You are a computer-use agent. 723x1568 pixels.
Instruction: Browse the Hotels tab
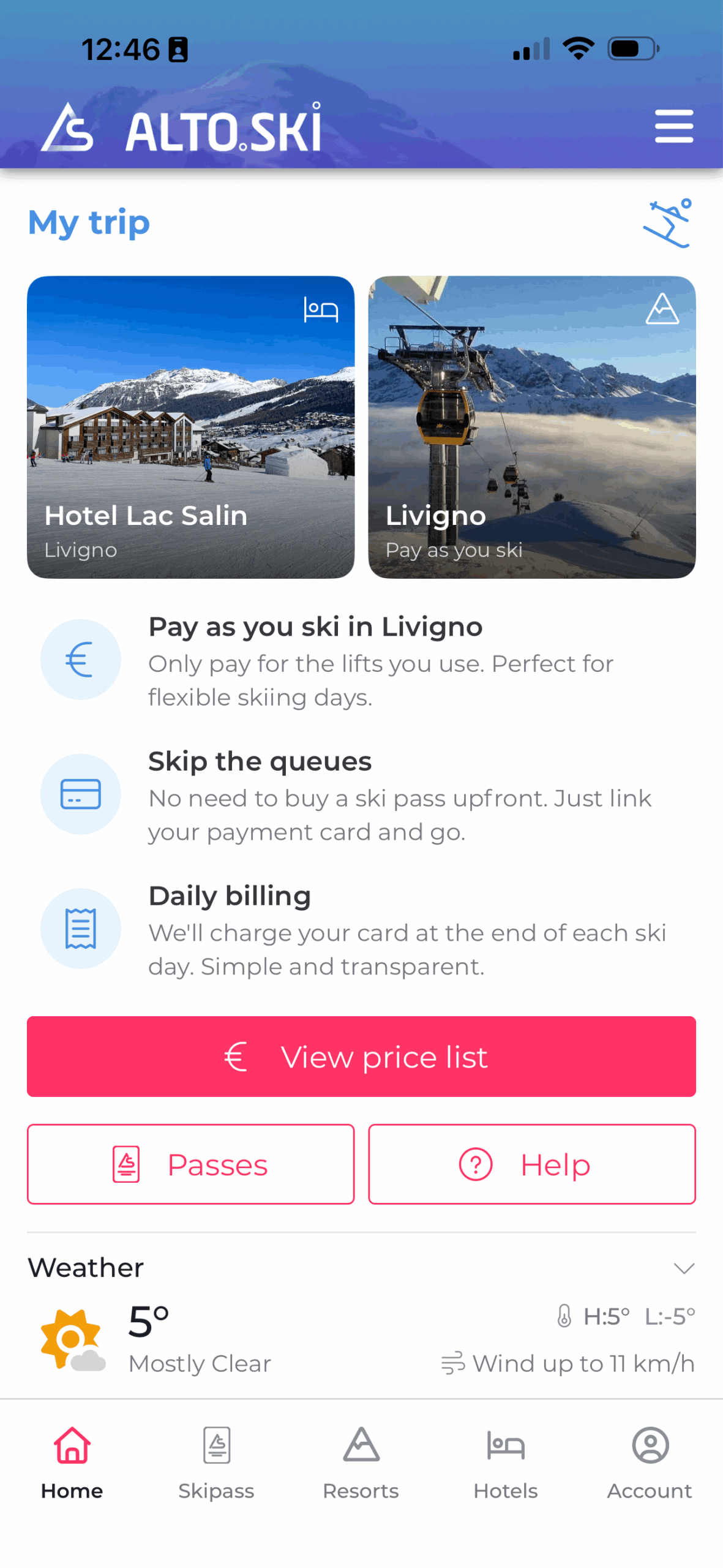pyautogui.click(x=505, y=1461)
